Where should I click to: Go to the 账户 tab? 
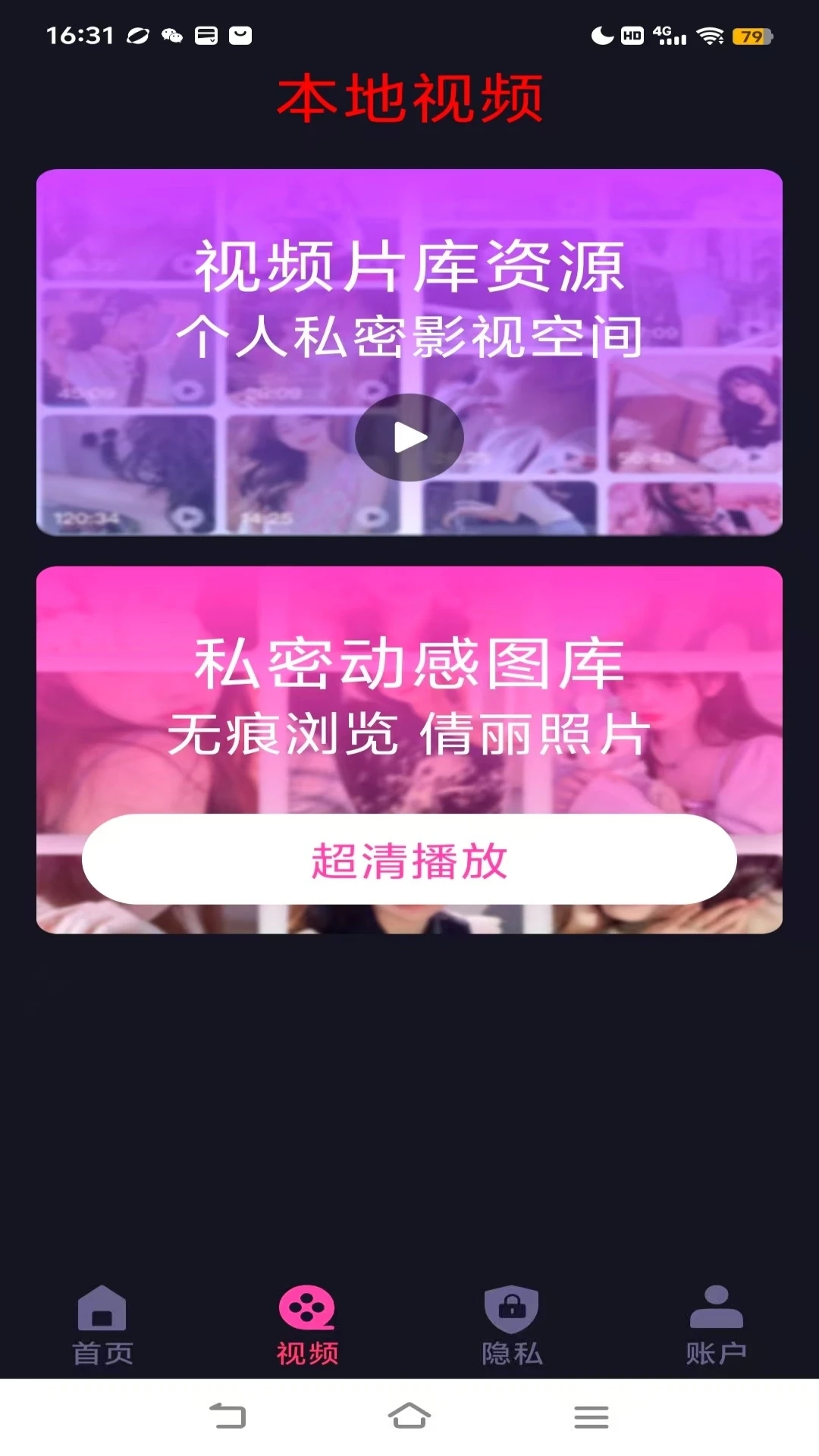(x=717, y=1325)
